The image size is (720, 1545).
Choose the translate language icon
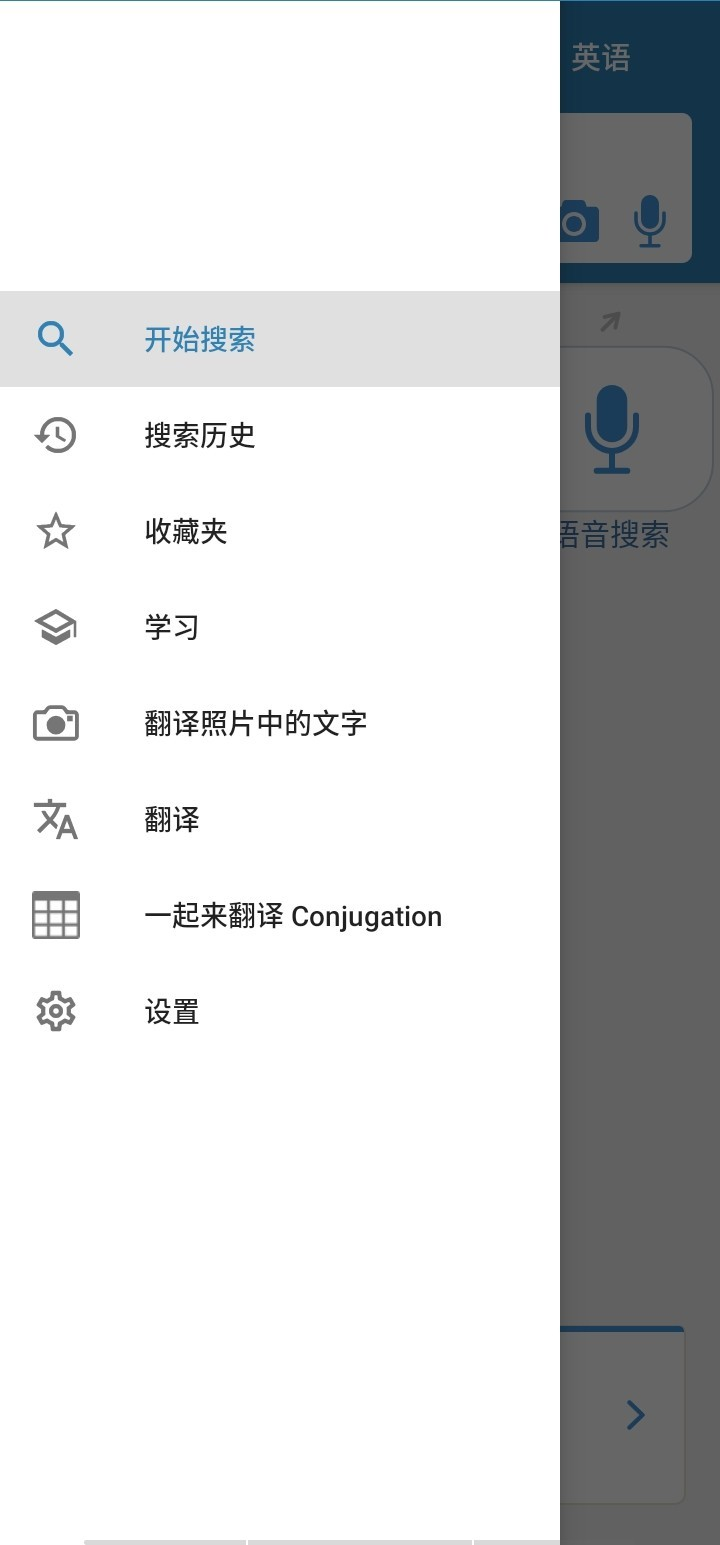coord(55,819)
